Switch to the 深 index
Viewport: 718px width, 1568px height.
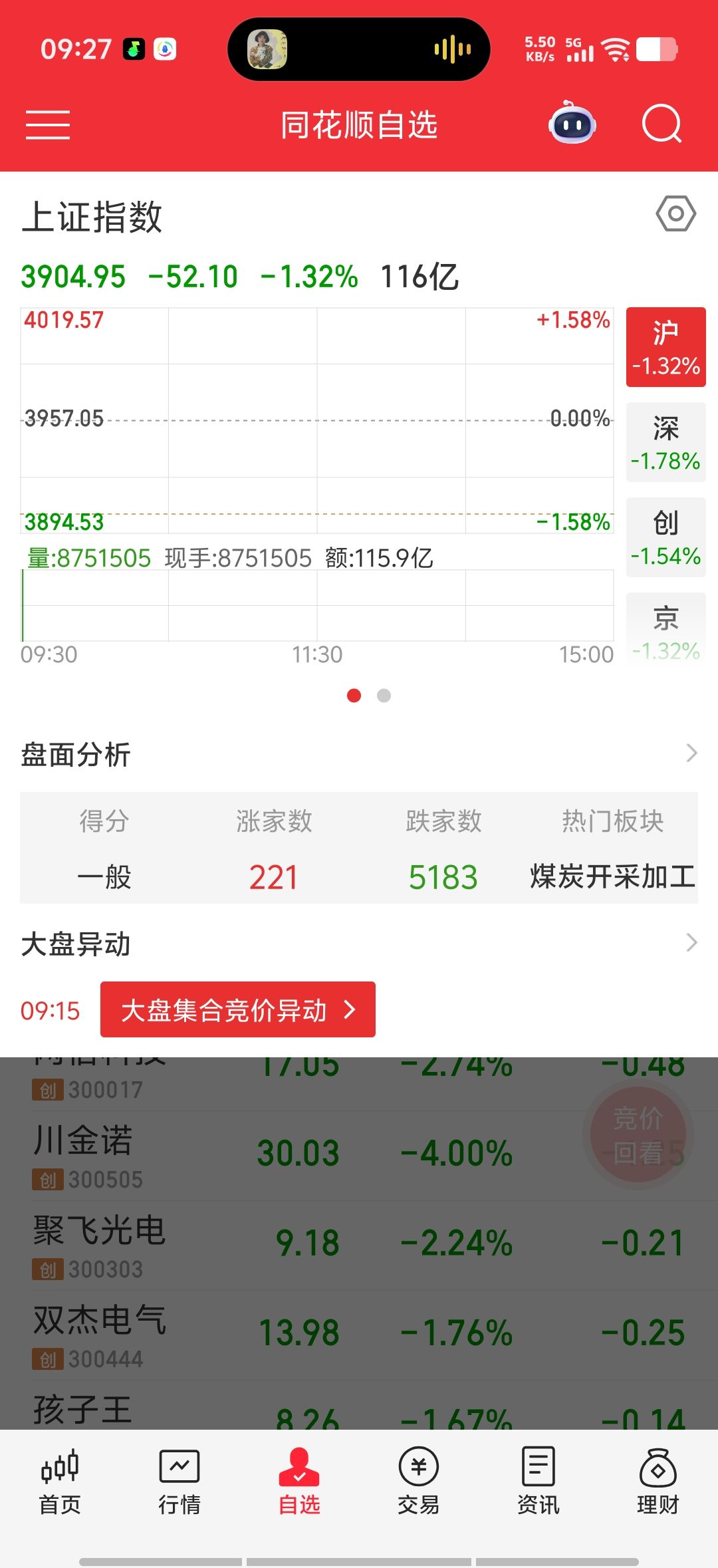click(665, 442)
